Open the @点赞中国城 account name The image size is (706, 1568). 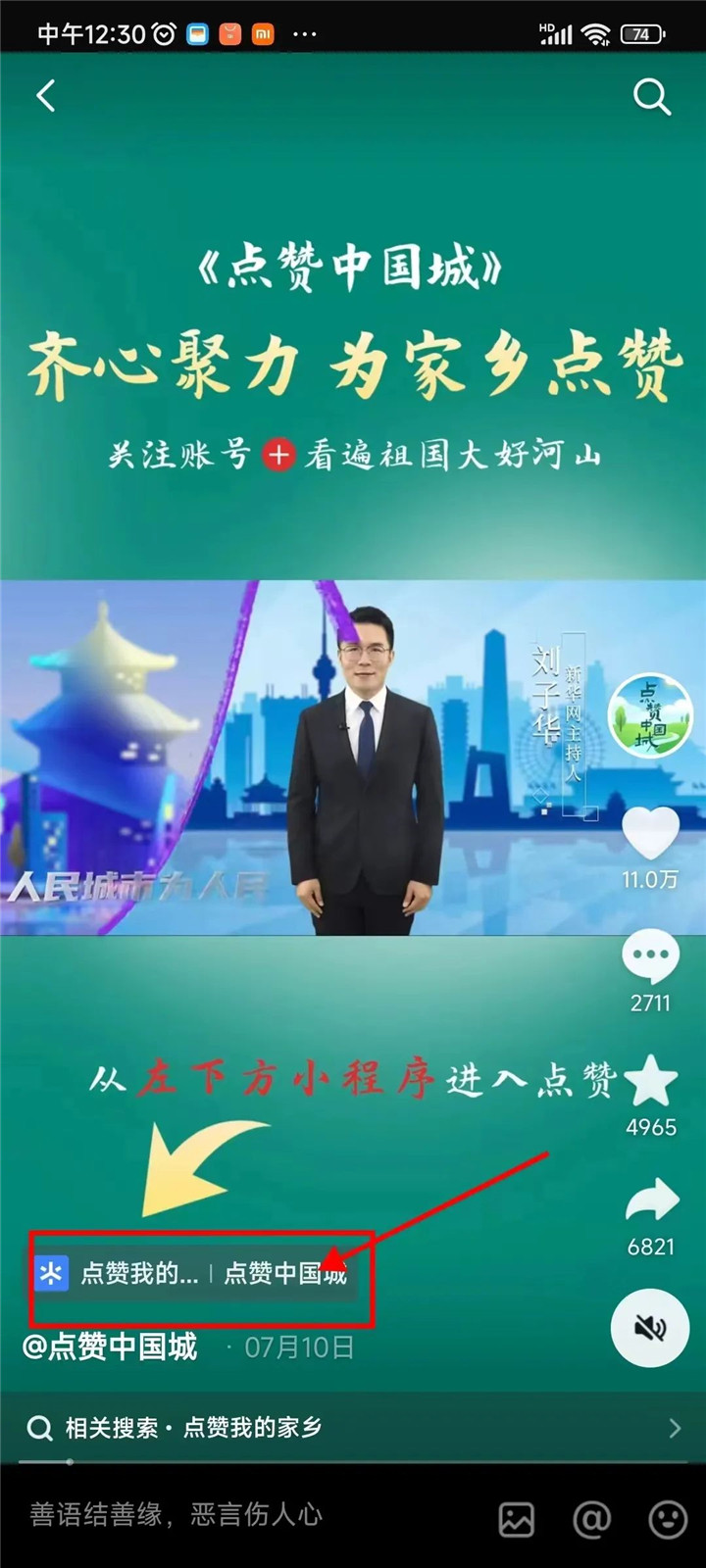[110, 1347]
